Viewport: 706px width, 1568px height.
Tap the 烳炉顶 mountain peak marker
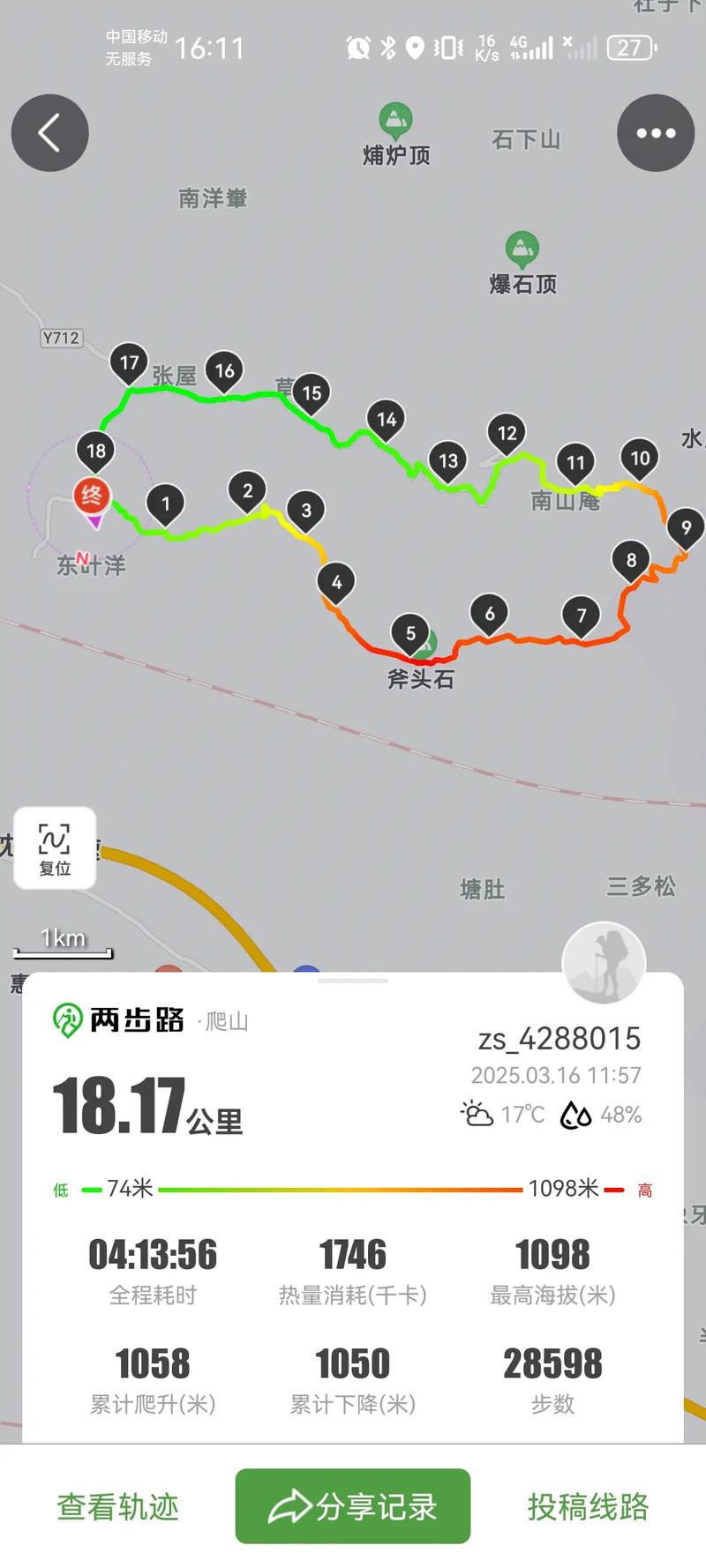click(x=395, y=120)
